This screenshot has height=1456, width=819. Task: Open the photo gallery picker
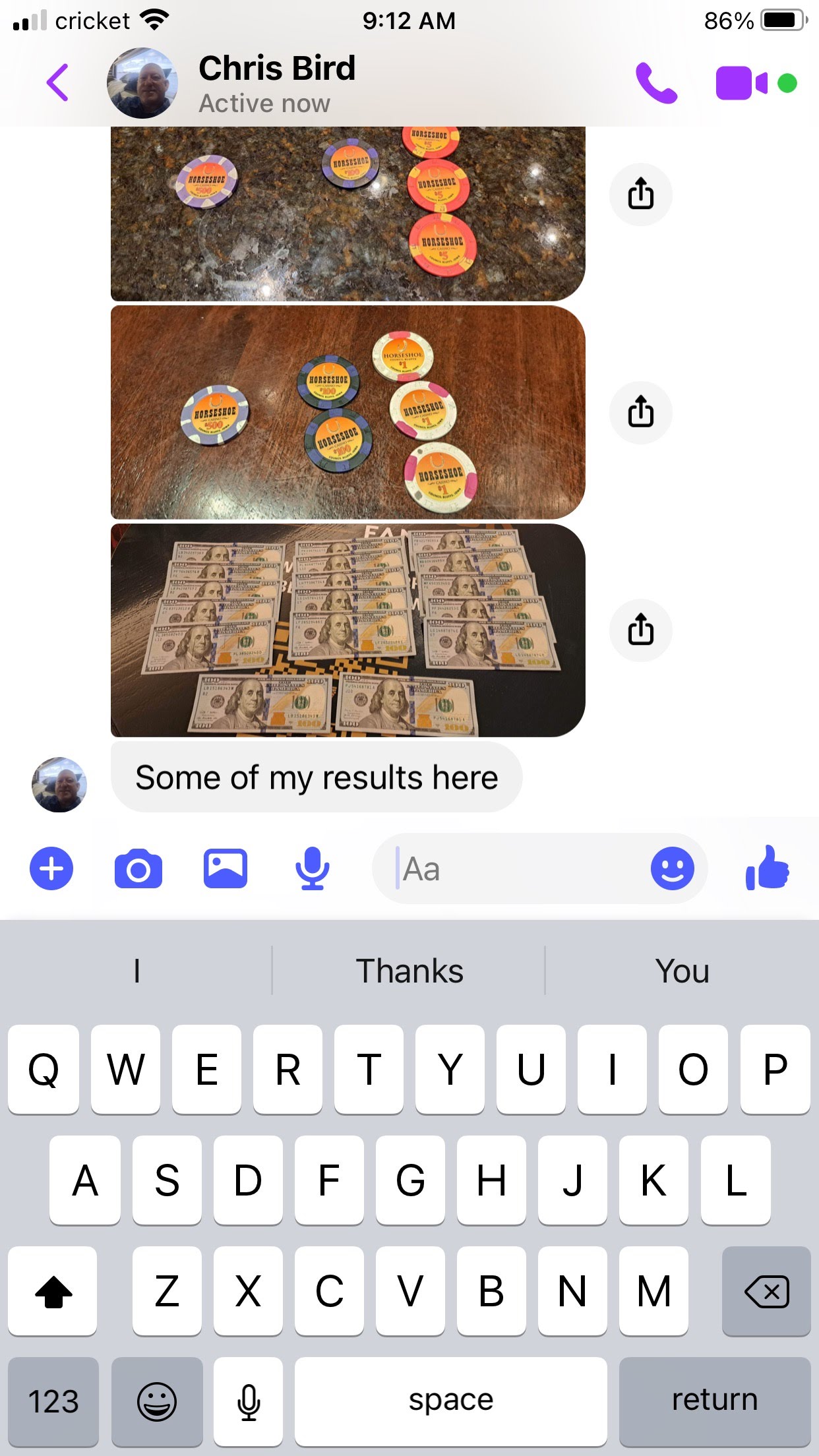click(x=225, y=868)
